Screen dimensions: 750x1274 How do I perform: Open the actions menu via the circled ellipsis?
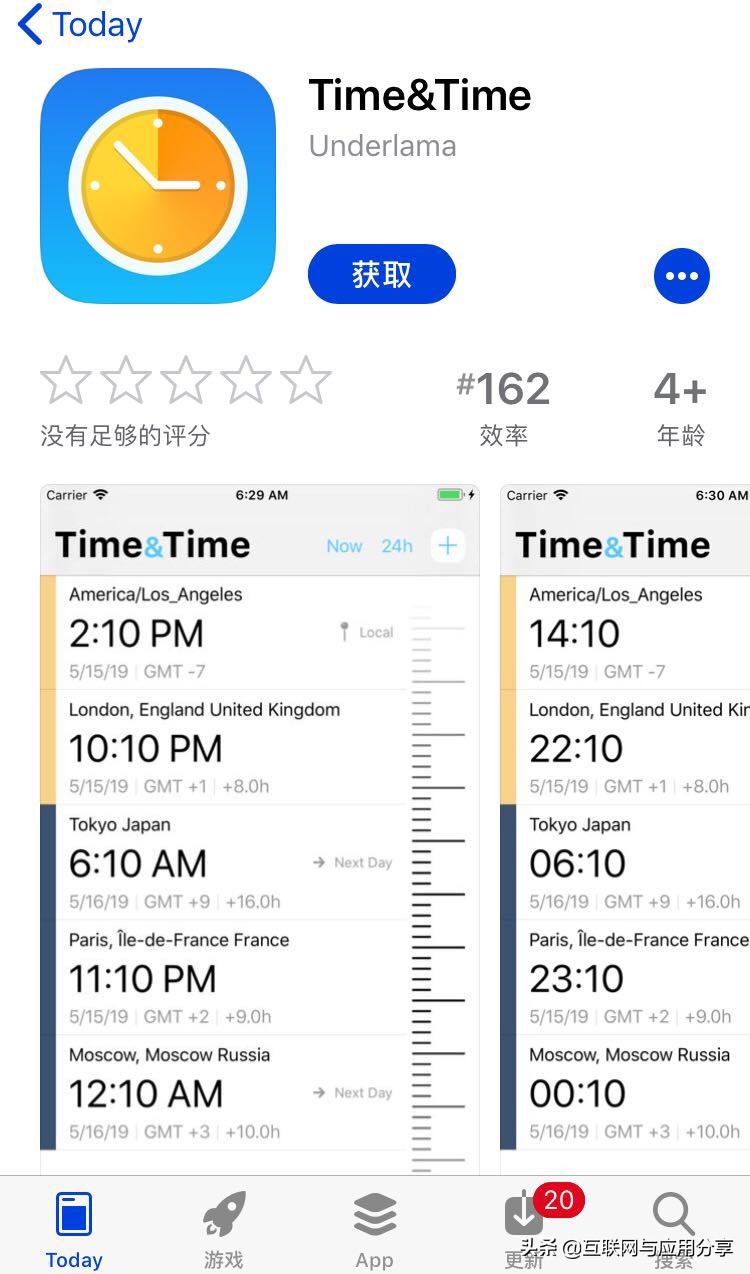coord(681,276)
